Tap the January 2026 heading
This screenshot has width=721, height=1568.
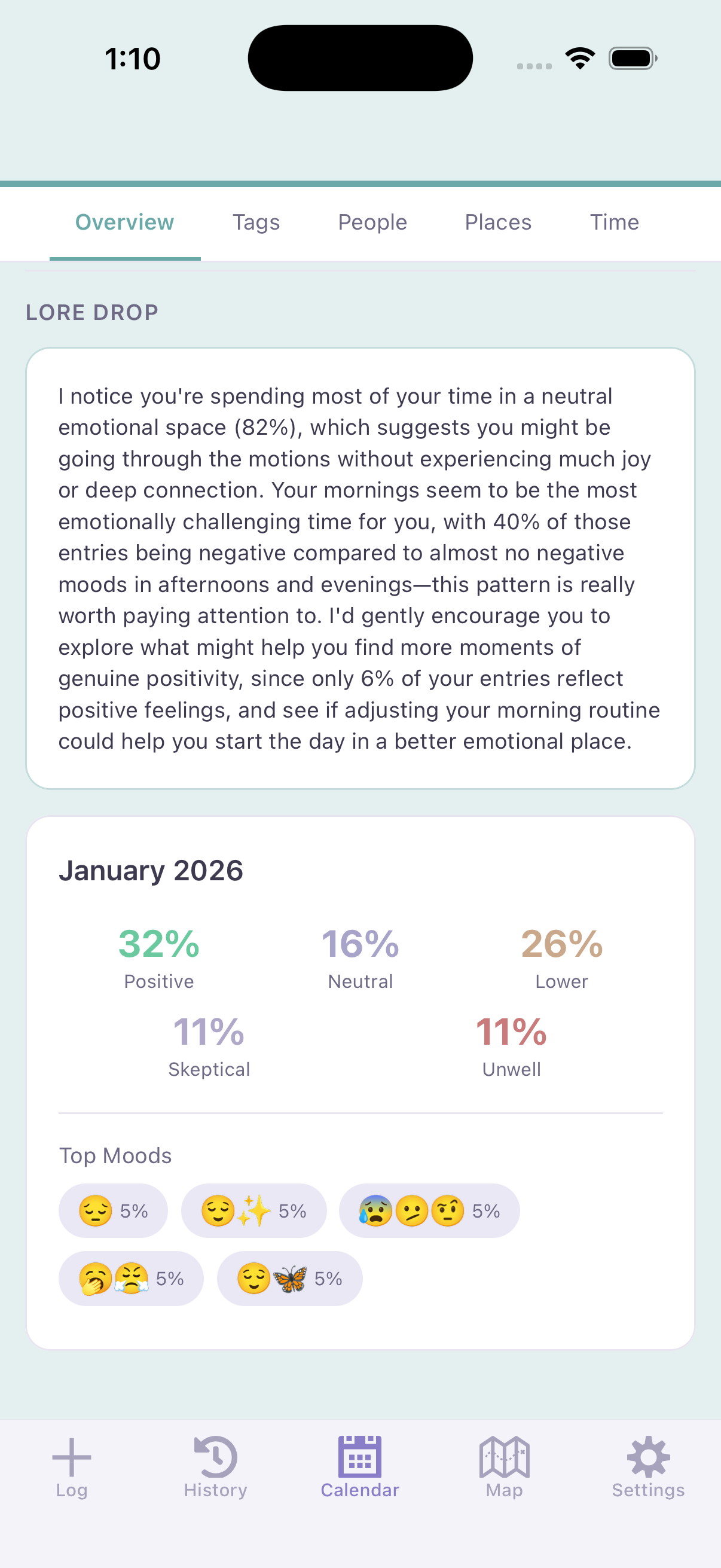[x=151, y=871]
